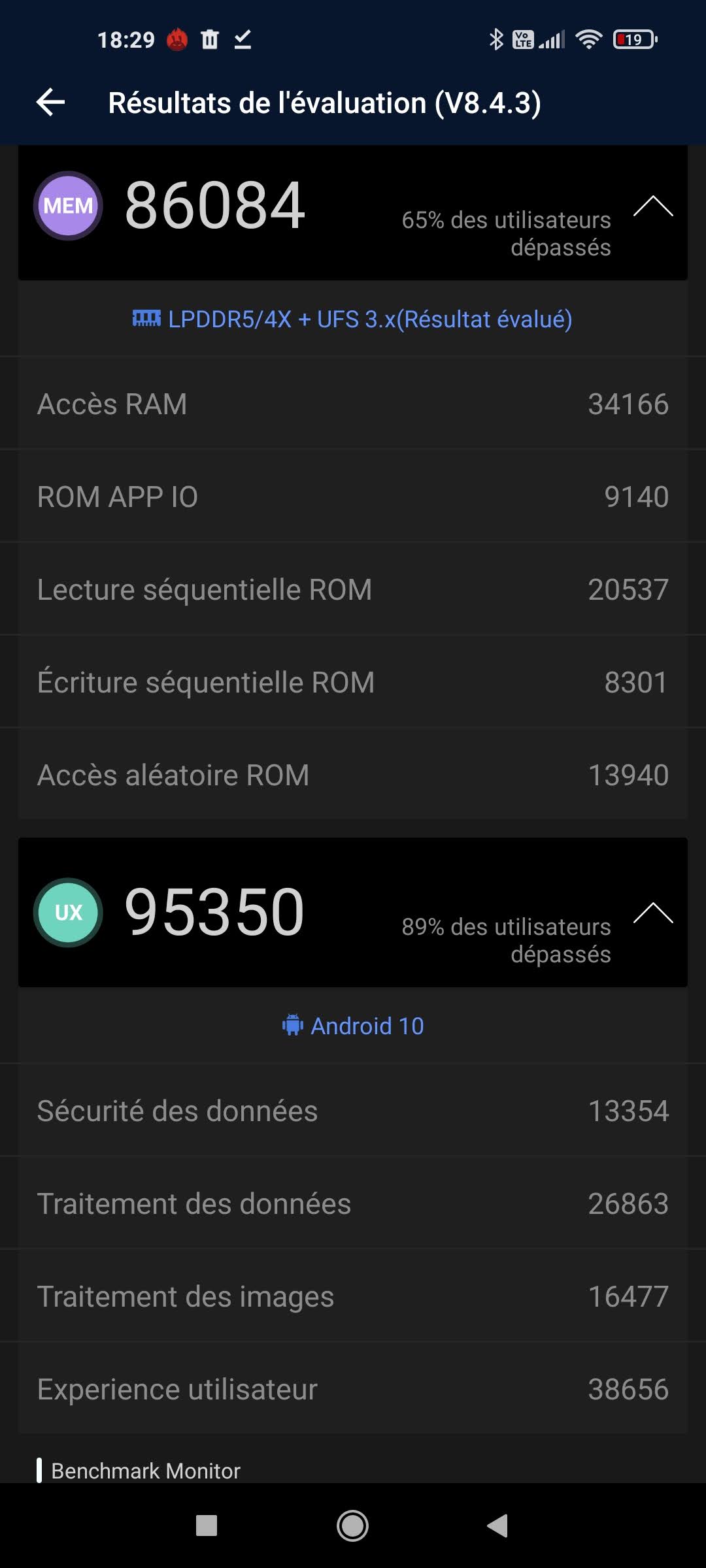Go back from the evaluation results
706x1568 pixels.
pos(50,103)
